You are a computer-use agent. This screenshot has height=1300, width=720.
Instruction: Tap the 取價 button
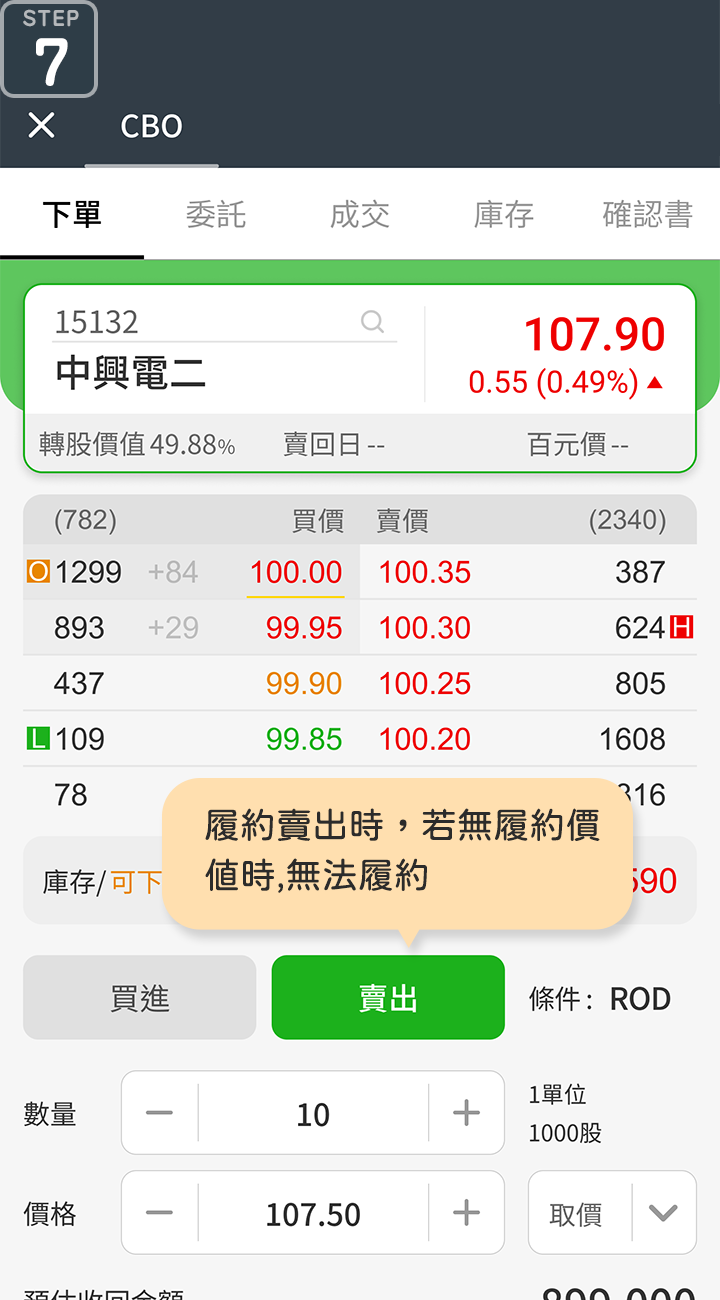coord(577,1214)
